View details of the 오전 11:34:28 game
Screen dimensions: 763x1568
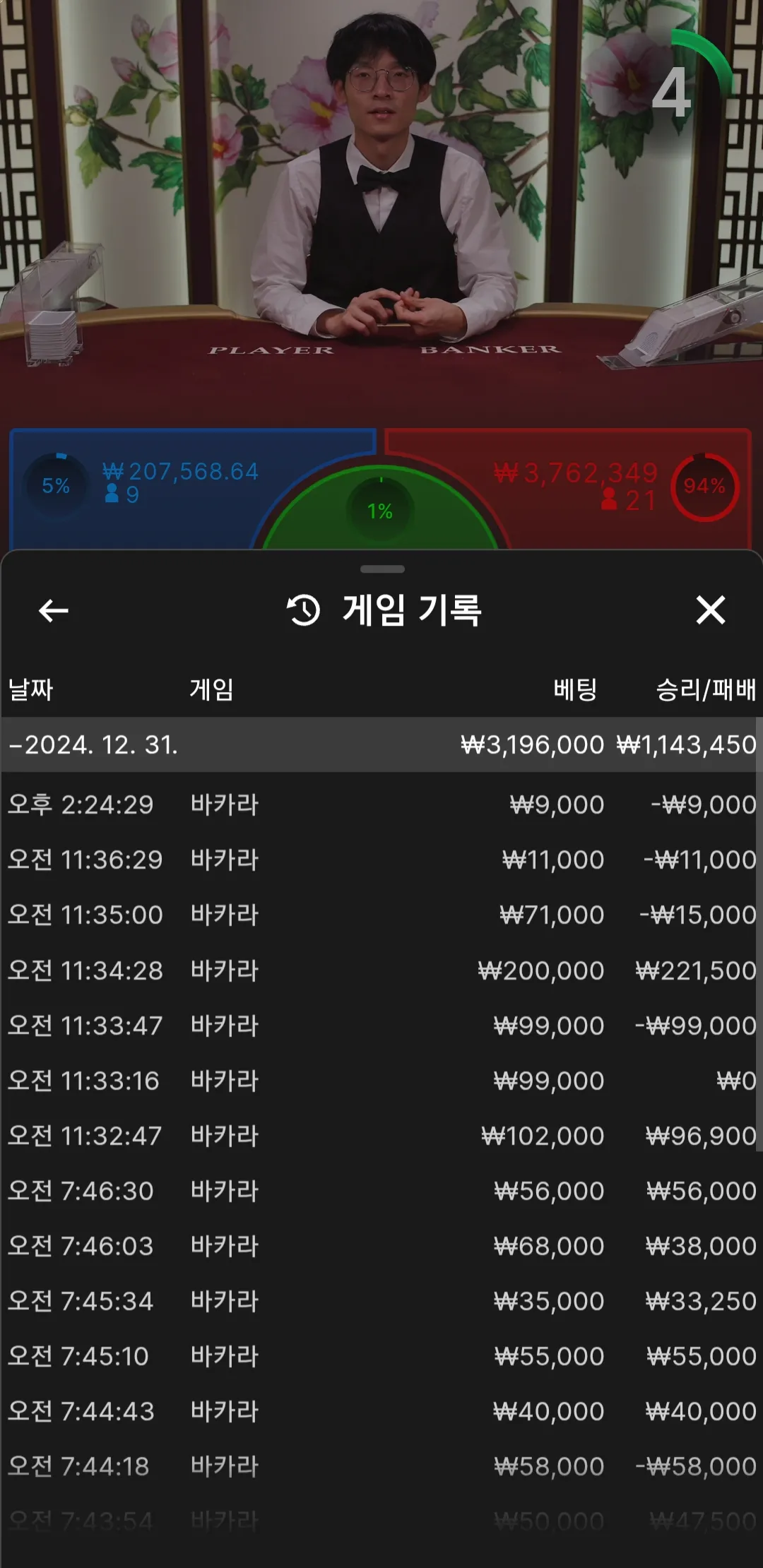pyautogui.click(x=381, y=970)
